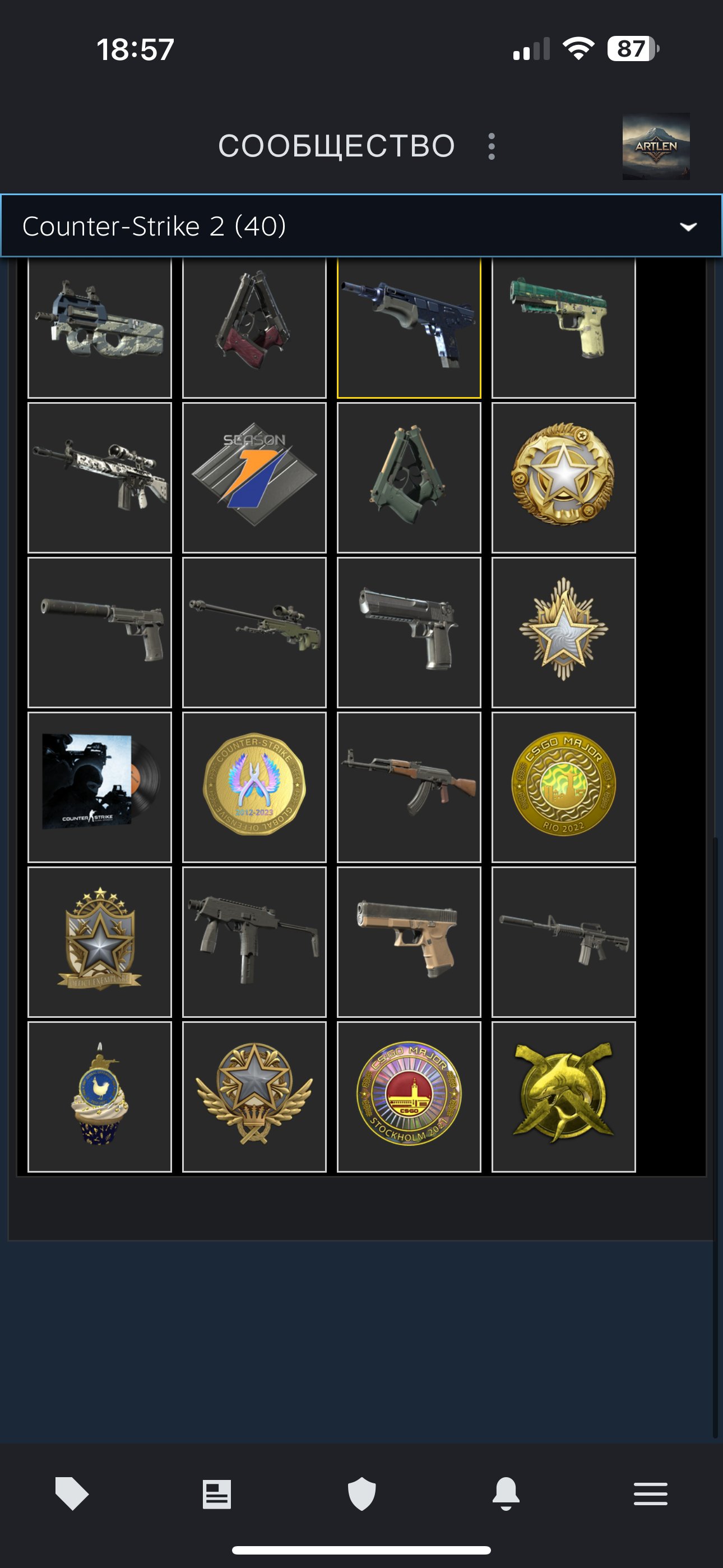Viewport: 723px width, 1568px height.
Task: Select the Stockholm 2021 Major coin
Action: pyautogui.click(x=409, y=1096)
